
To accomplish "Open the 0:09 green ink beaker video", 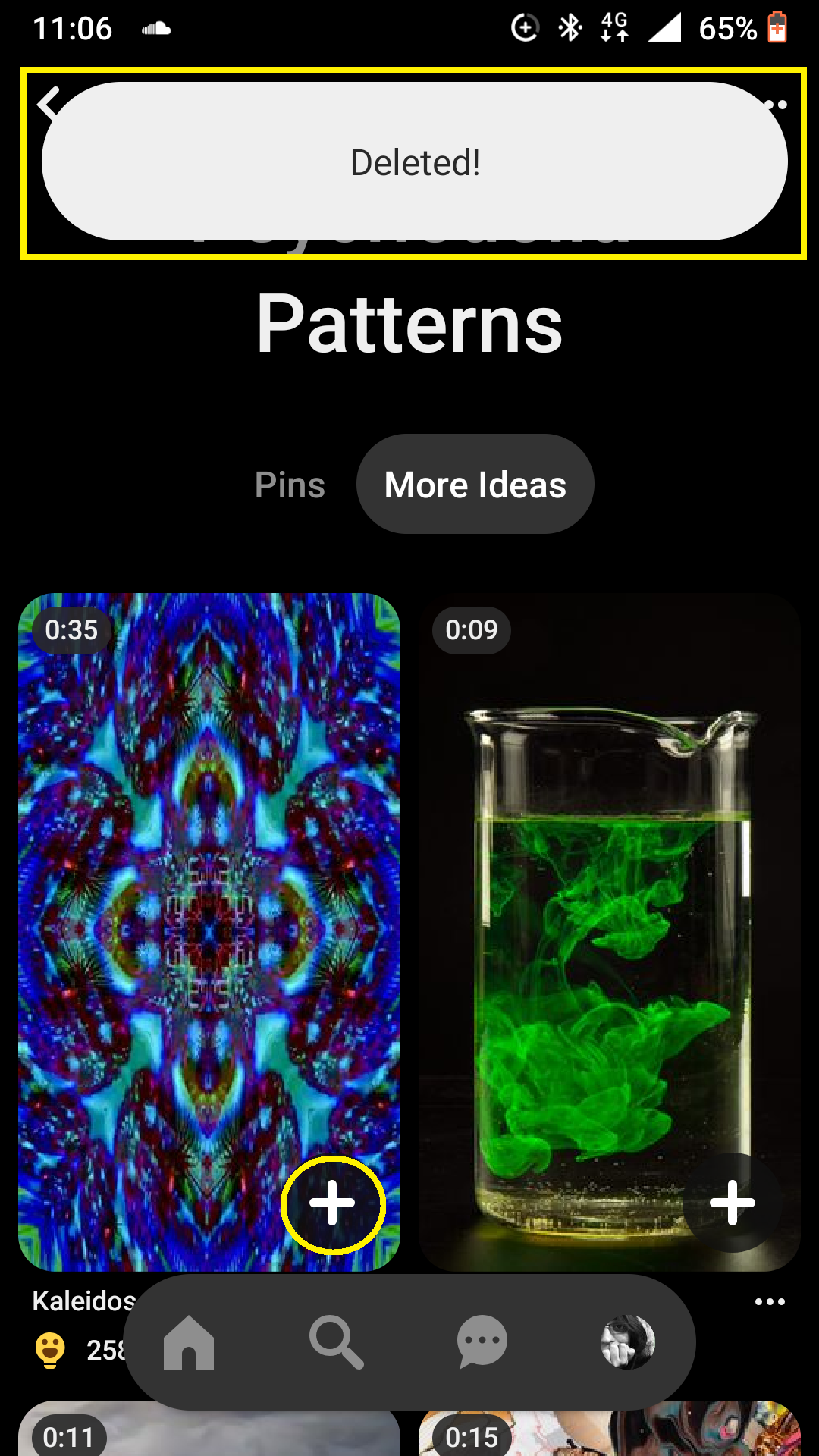I will (610, 931).
